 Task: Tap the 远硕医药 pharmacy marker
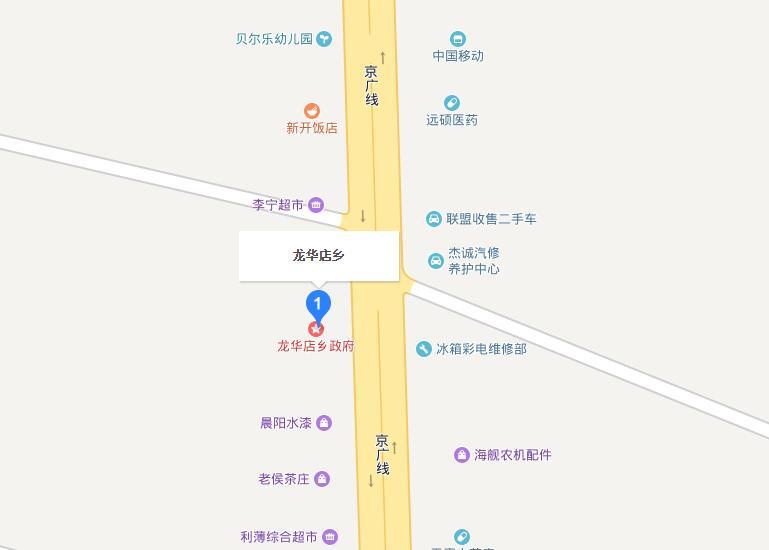click(x=452, y=103)
